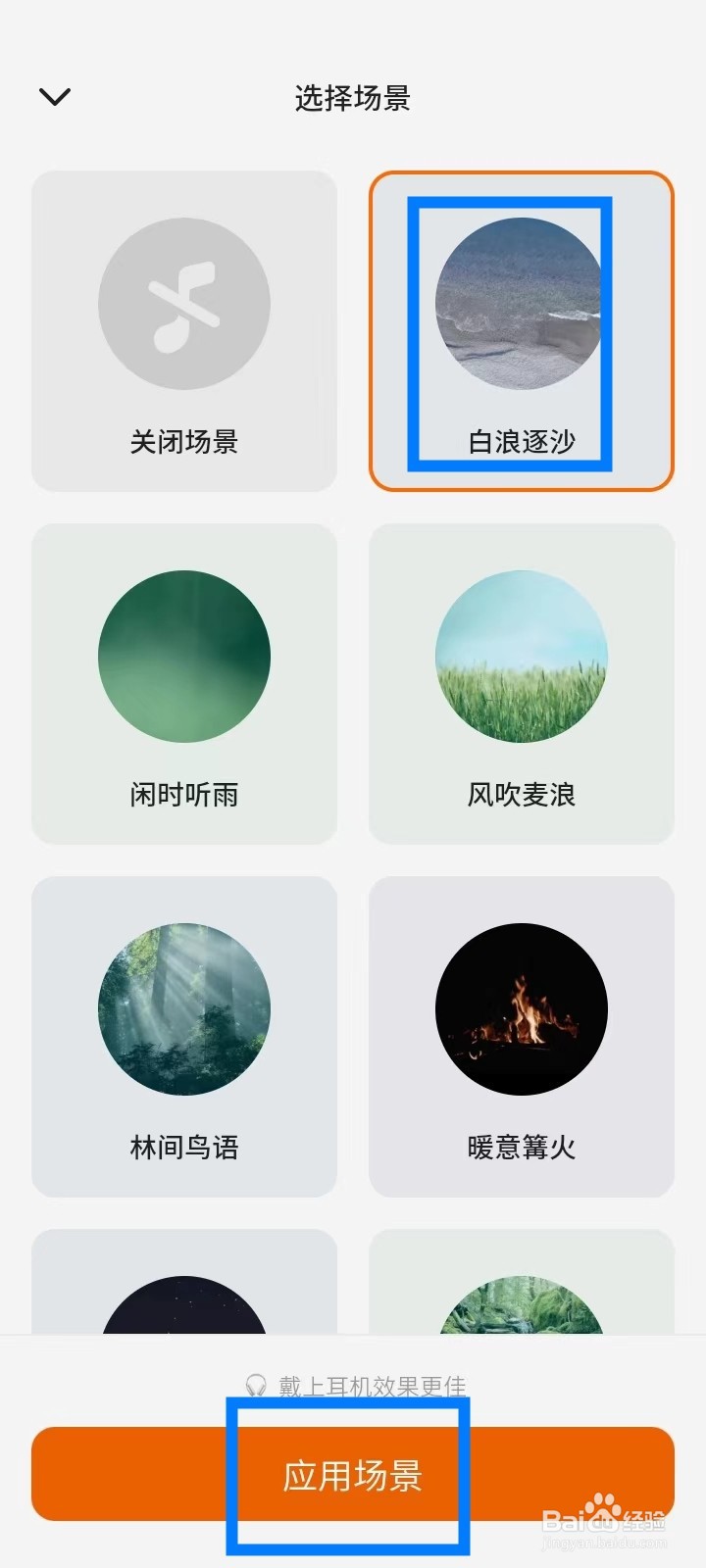The width and height of the screenshot is (706, 1568).
Task: Select the 关闭场景 music note icon
Action: tap(182, 304)
